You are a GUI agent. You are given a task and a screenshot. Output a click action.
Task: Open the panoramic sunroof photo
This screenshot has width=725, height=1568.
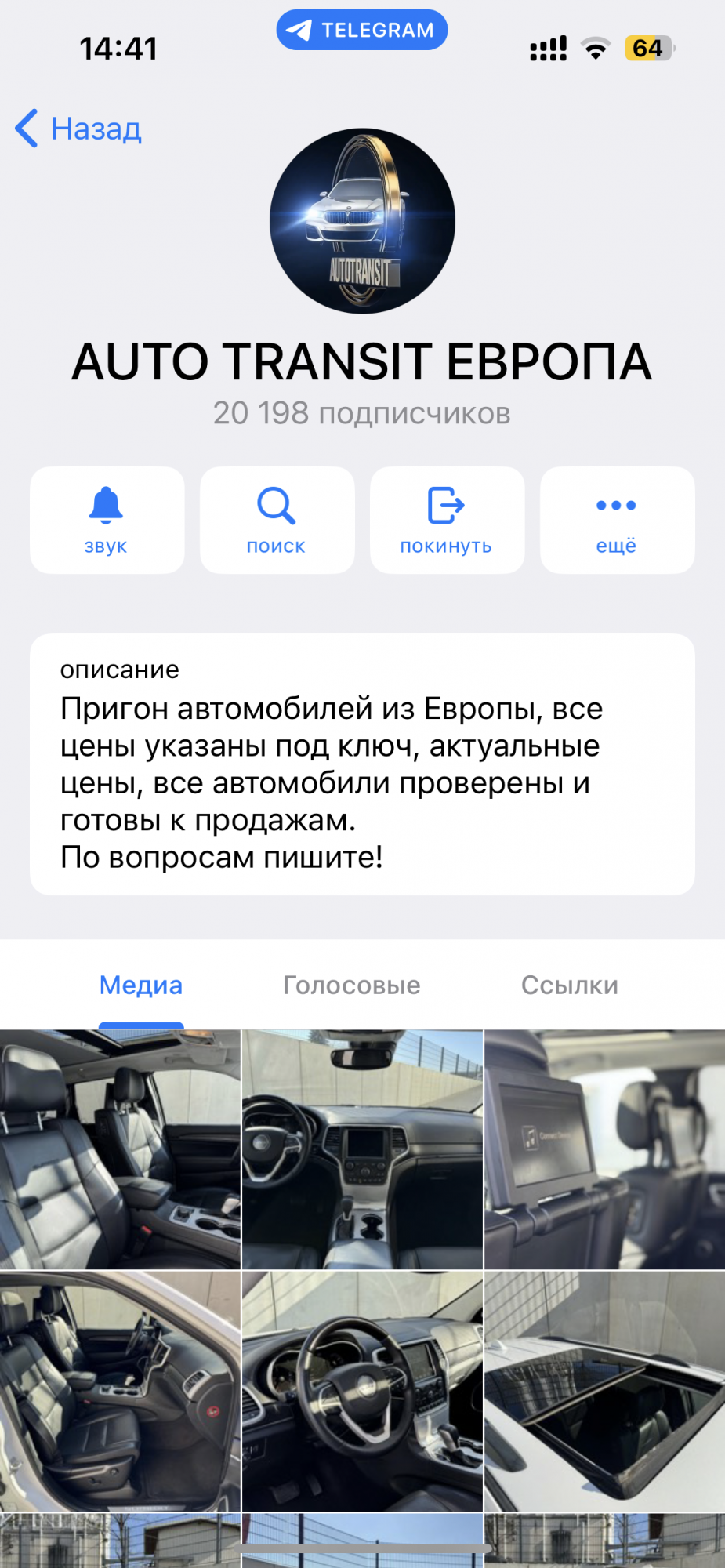[x=604, y=1392]
